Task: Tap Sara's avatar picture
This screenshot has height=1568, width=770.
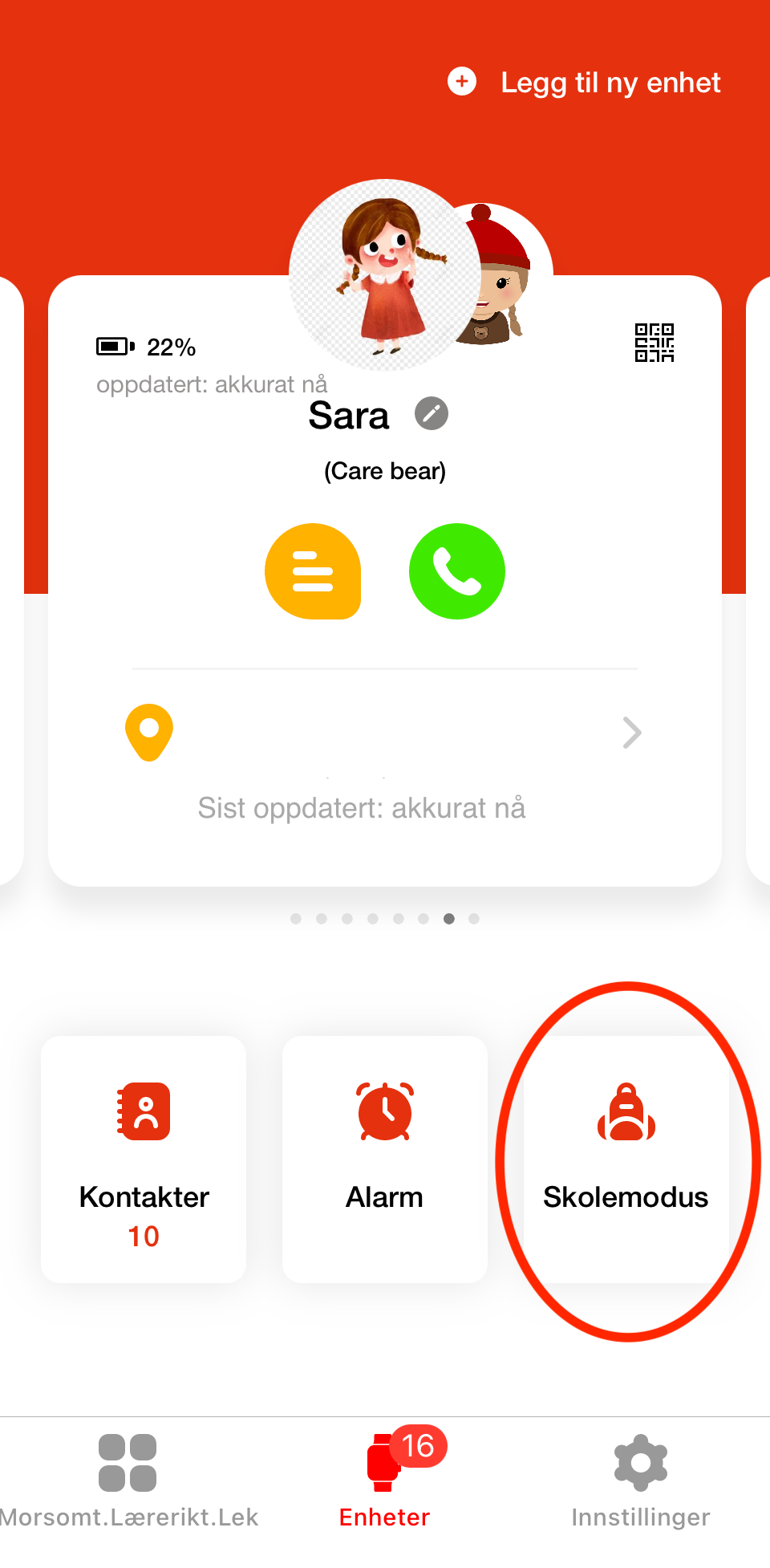Action: click(x=383, y=275)
